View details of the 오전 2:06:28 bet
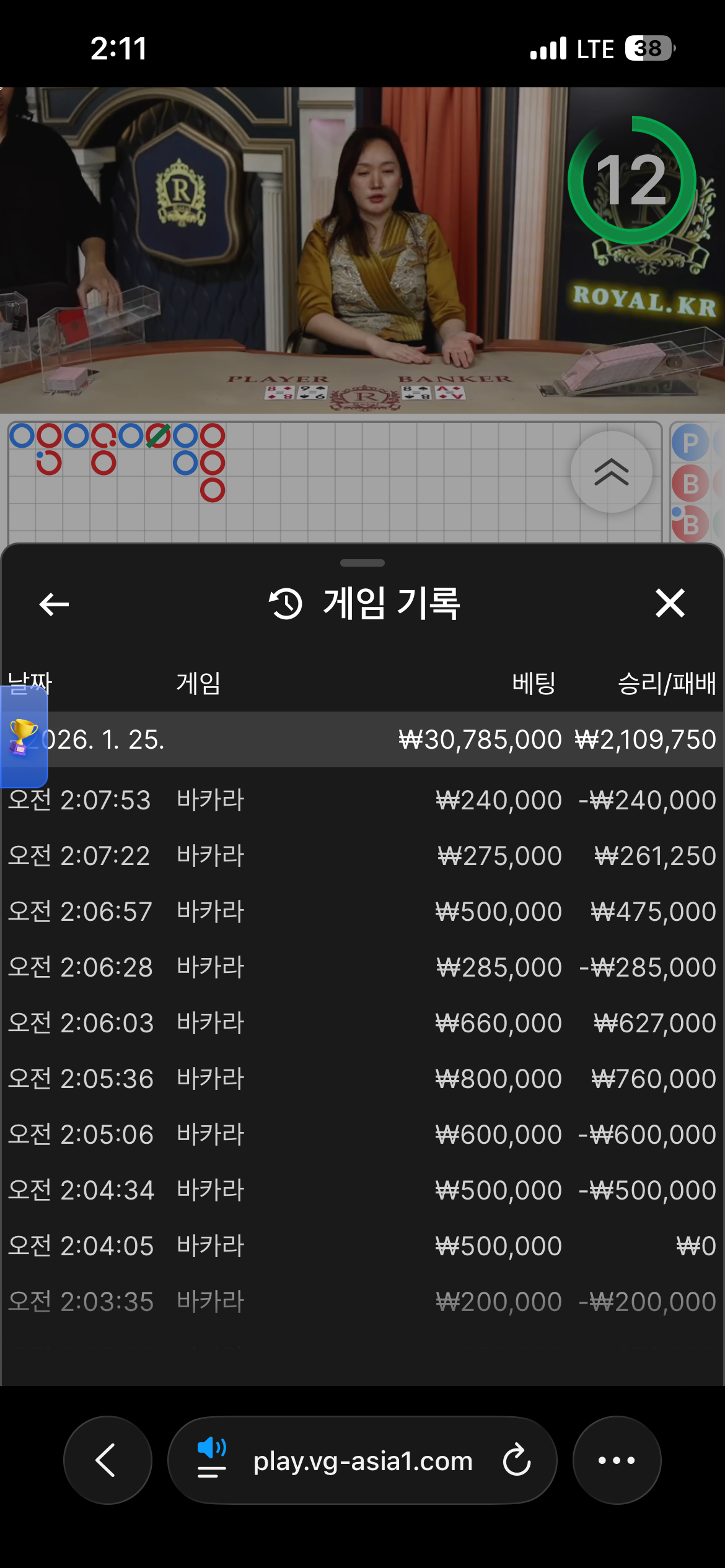Screen dimensions: 725x1568 (x=362, y=967)
